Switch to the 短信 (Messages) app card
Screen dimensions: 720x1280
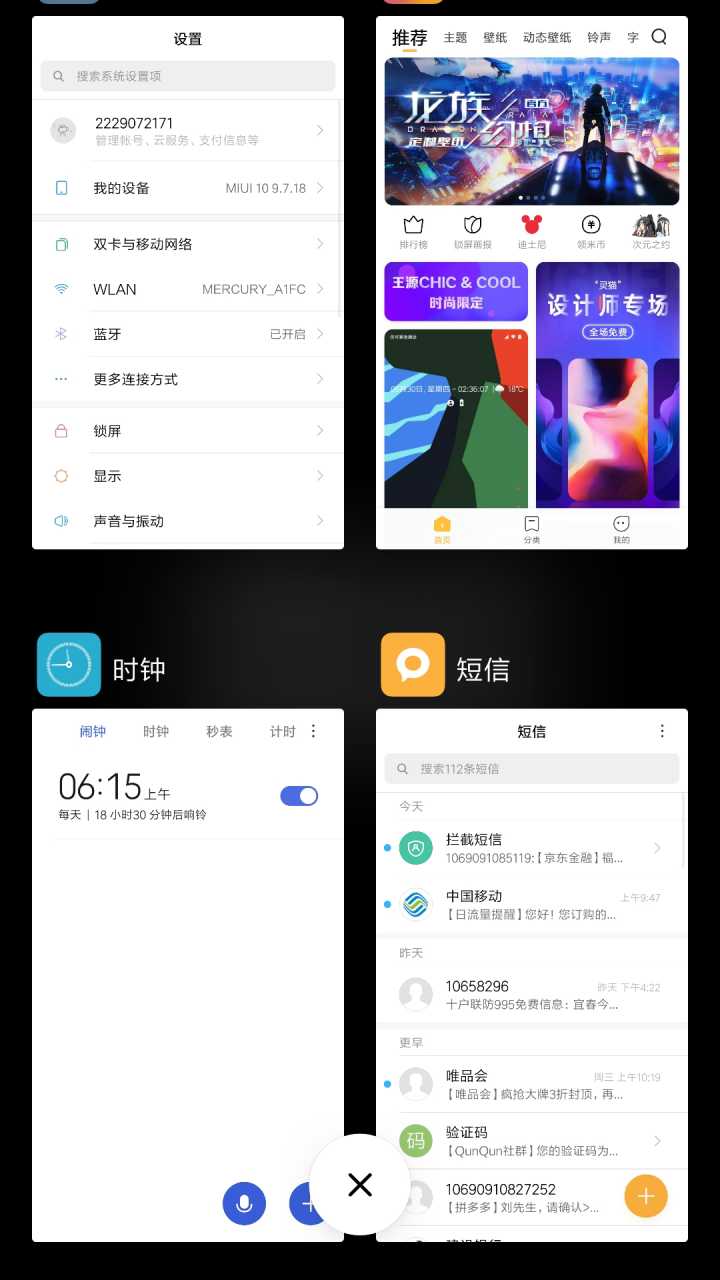click(x=531, y=975)
